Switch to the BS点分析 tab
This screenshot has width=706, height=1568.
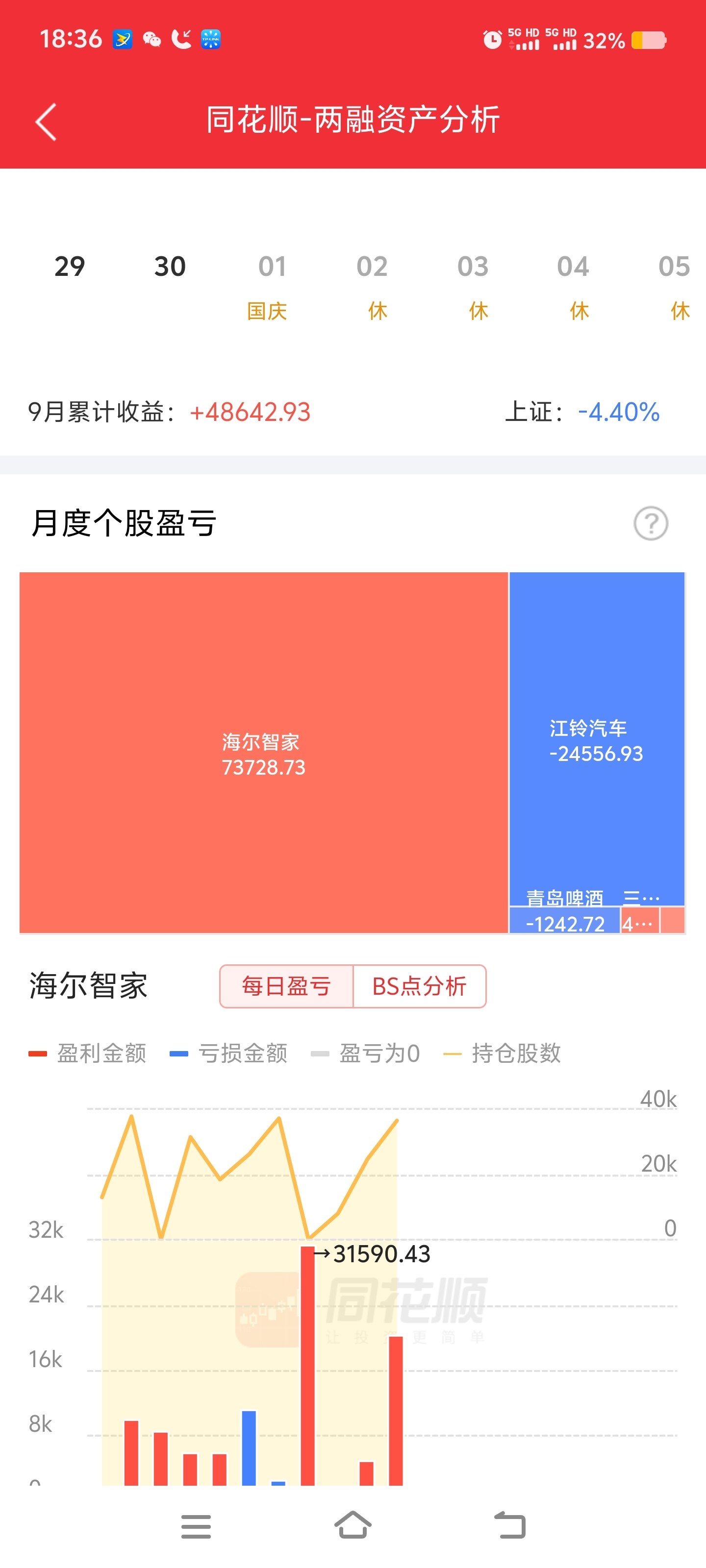click(x=420, y=986)
